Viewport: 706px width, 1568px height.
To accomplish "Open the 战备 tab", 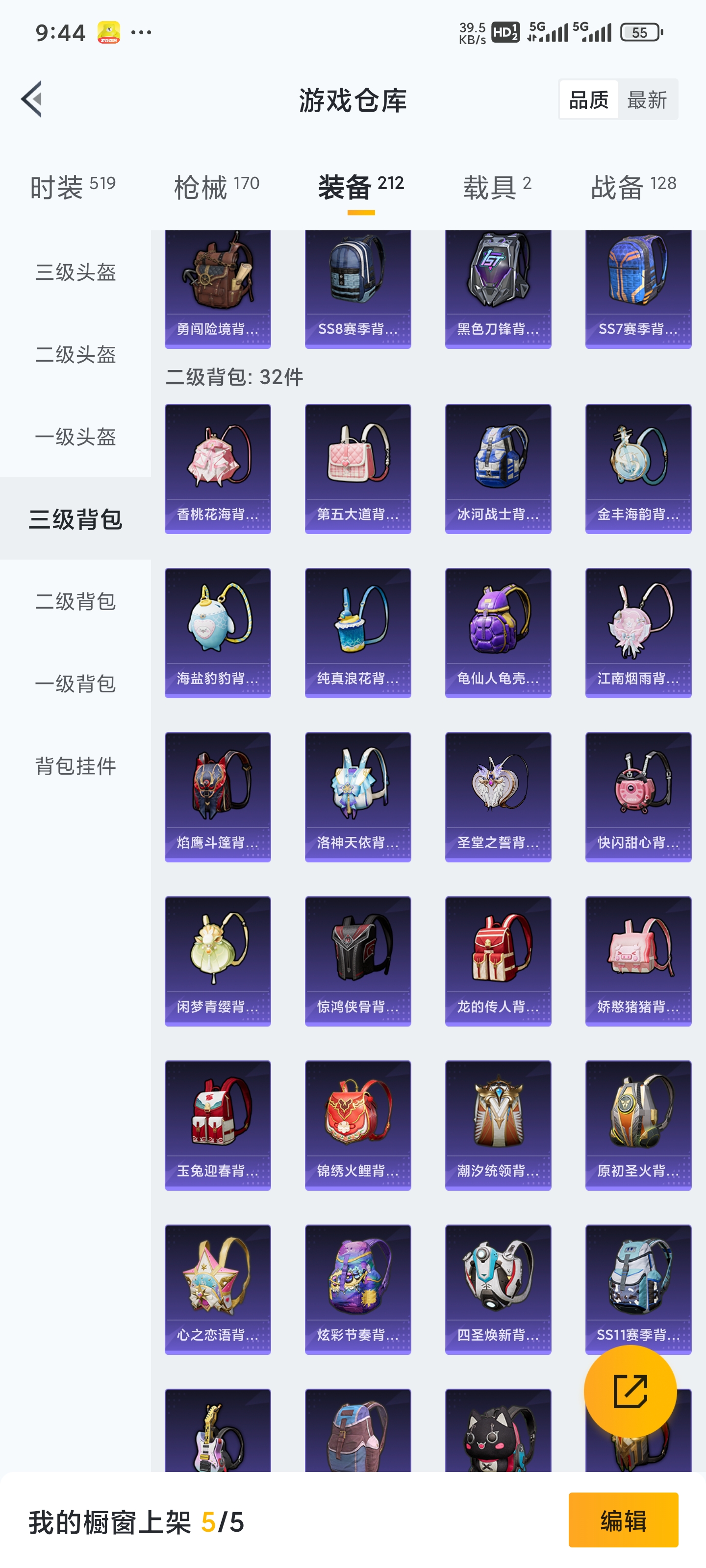I will tap(633, 186).
